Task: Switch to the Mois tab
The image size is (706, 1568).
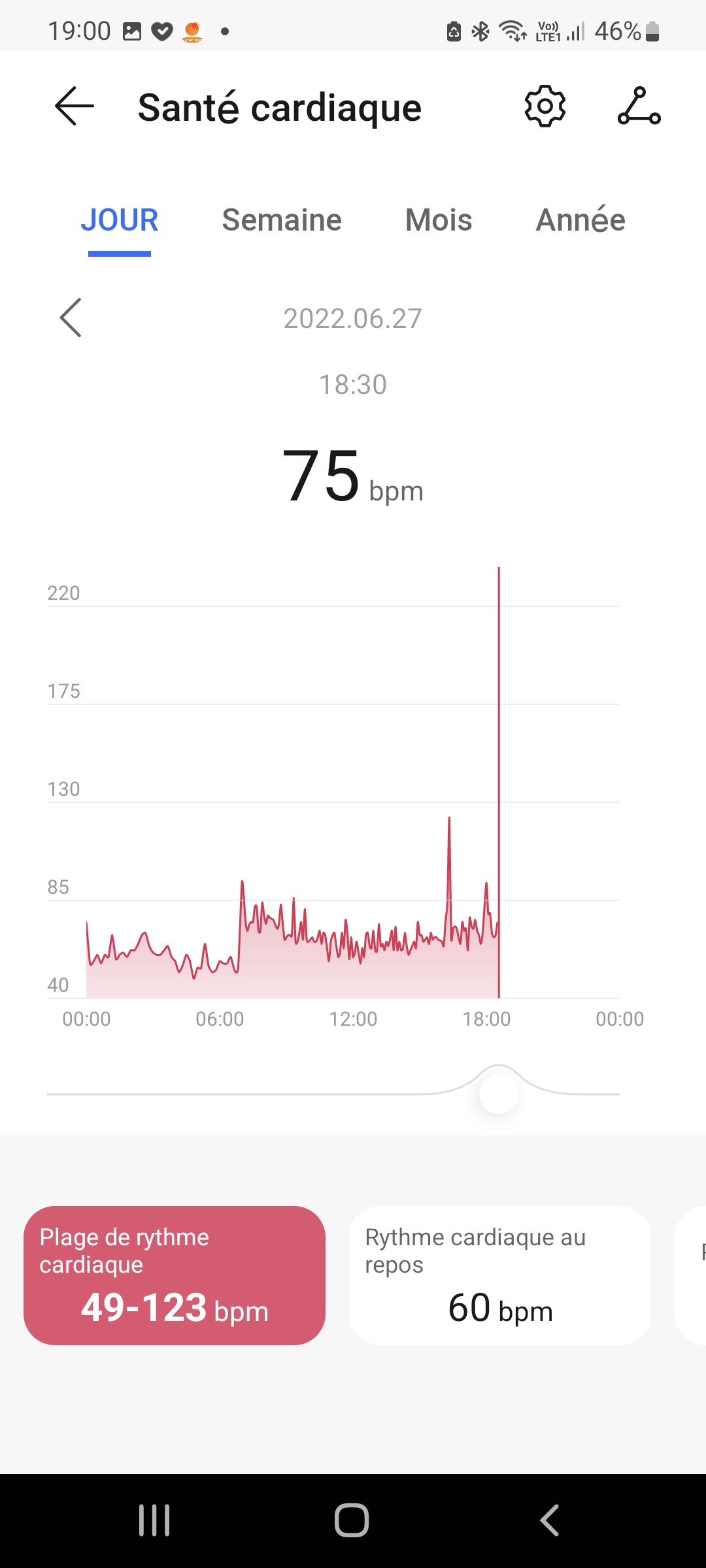Action: 439,220
